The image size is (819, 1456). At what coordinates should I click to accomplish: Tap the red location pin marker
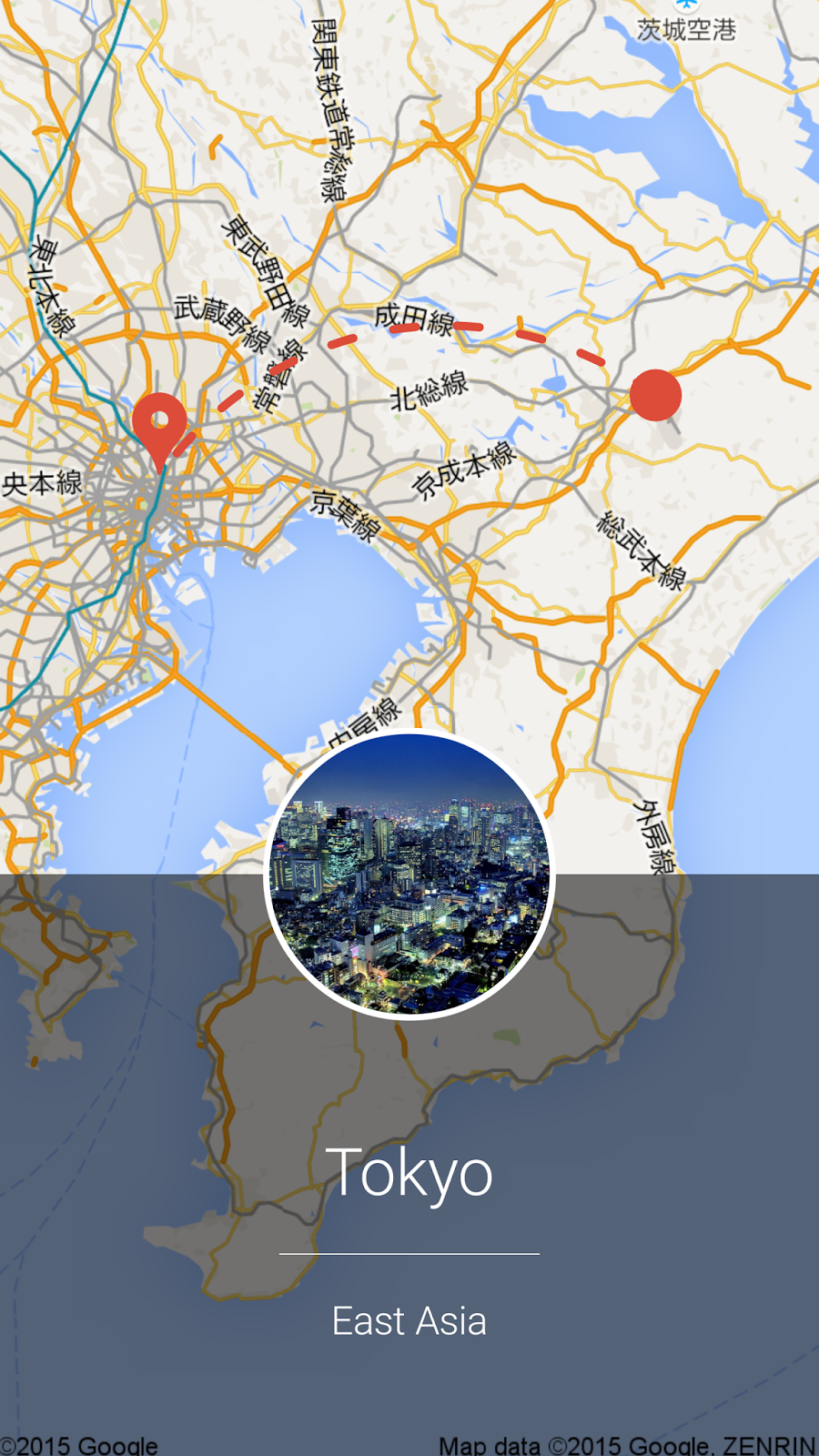pos(159,425)
